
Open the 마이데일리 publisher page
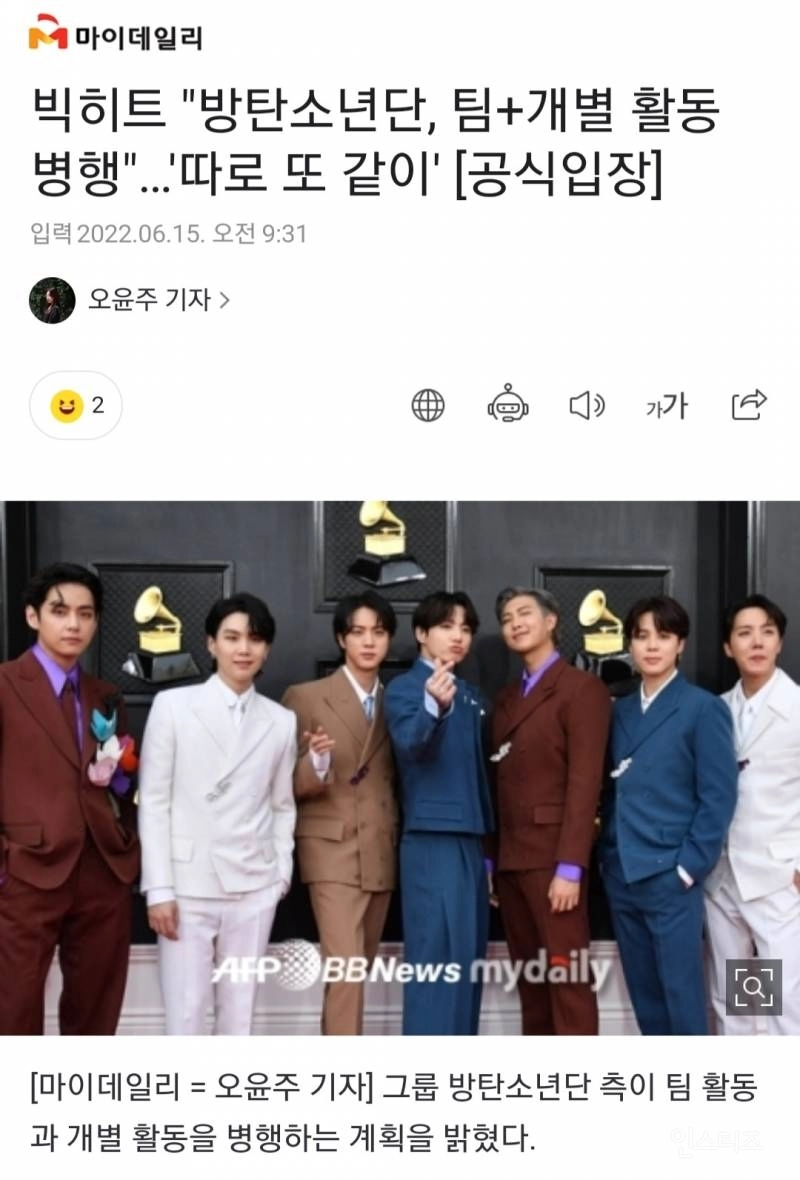[115, 37]
